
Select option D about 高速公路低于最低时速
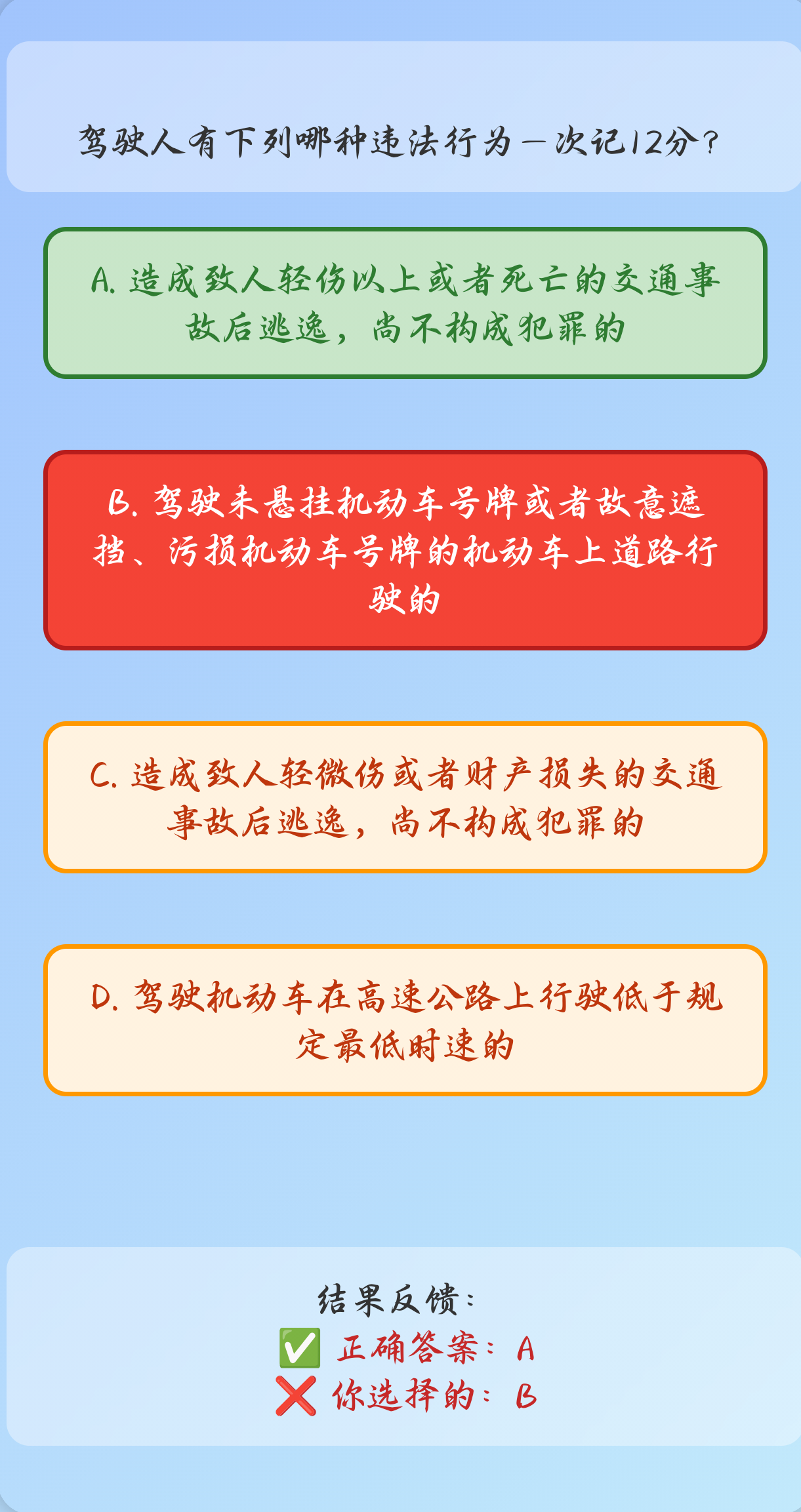405,1020
